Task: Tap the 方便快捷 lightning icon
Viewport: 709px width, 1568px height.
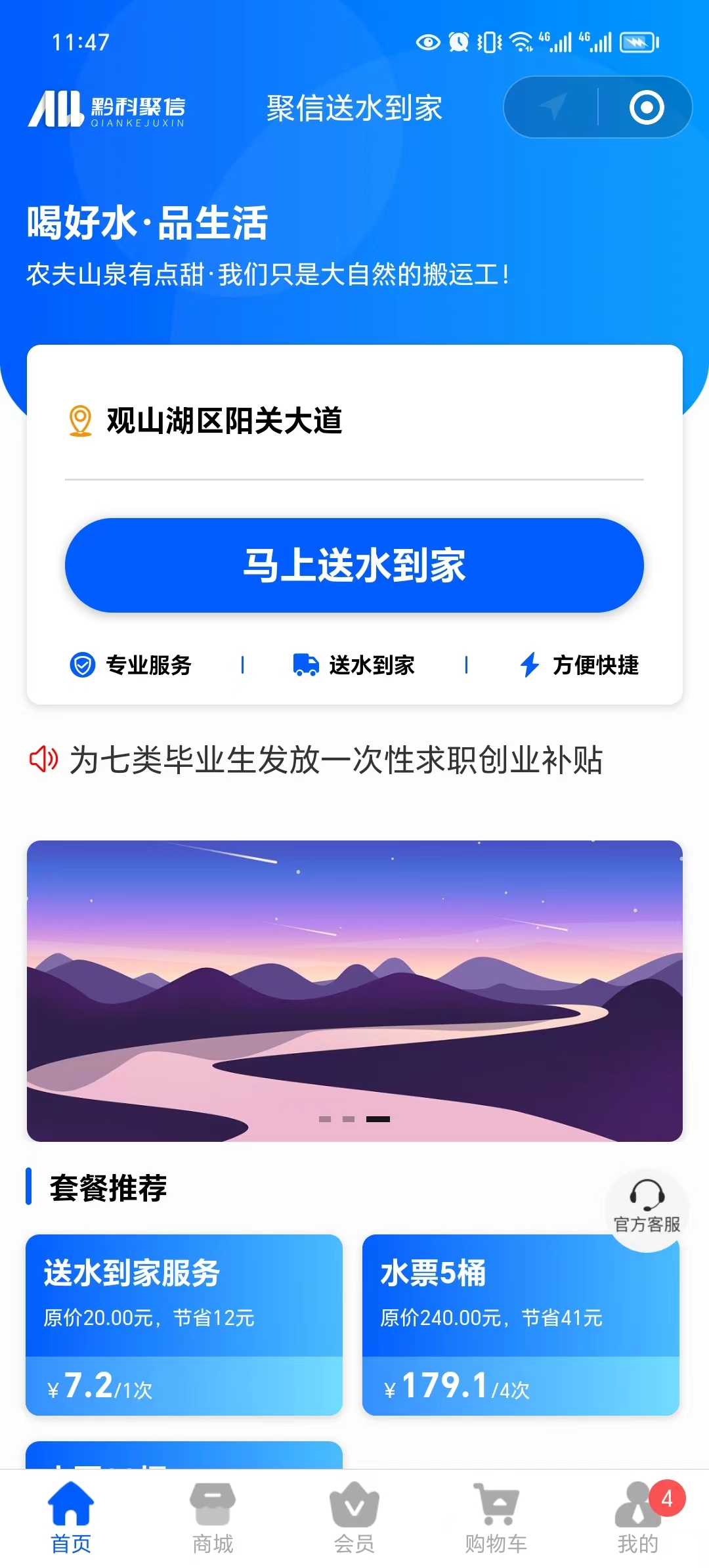Action: coord(529,665)
